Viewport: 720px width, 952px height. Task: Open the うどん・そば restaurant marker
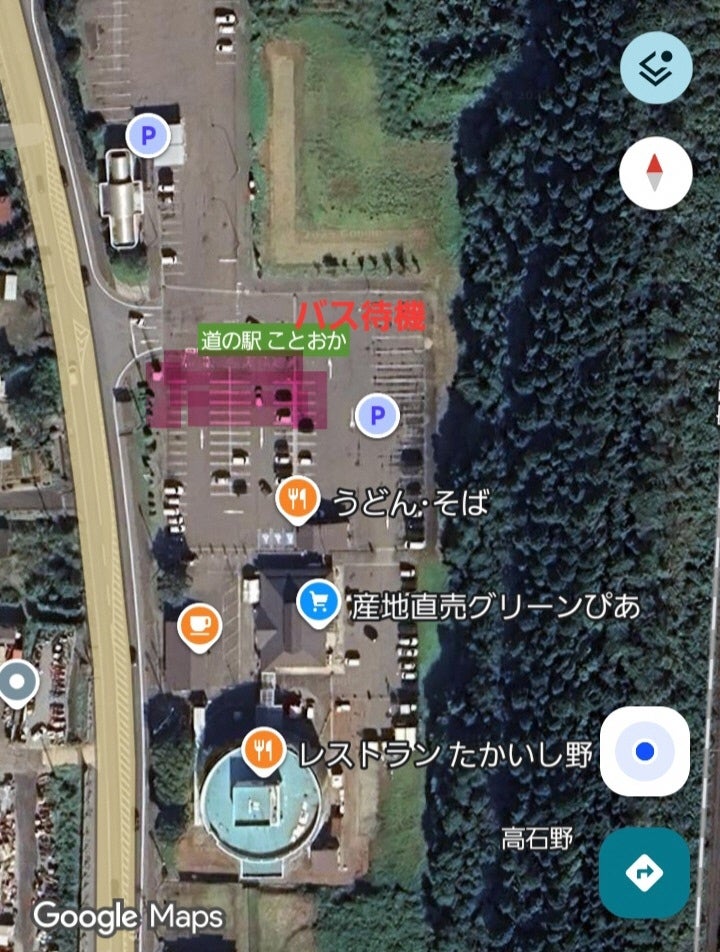(x=296, y=498)
